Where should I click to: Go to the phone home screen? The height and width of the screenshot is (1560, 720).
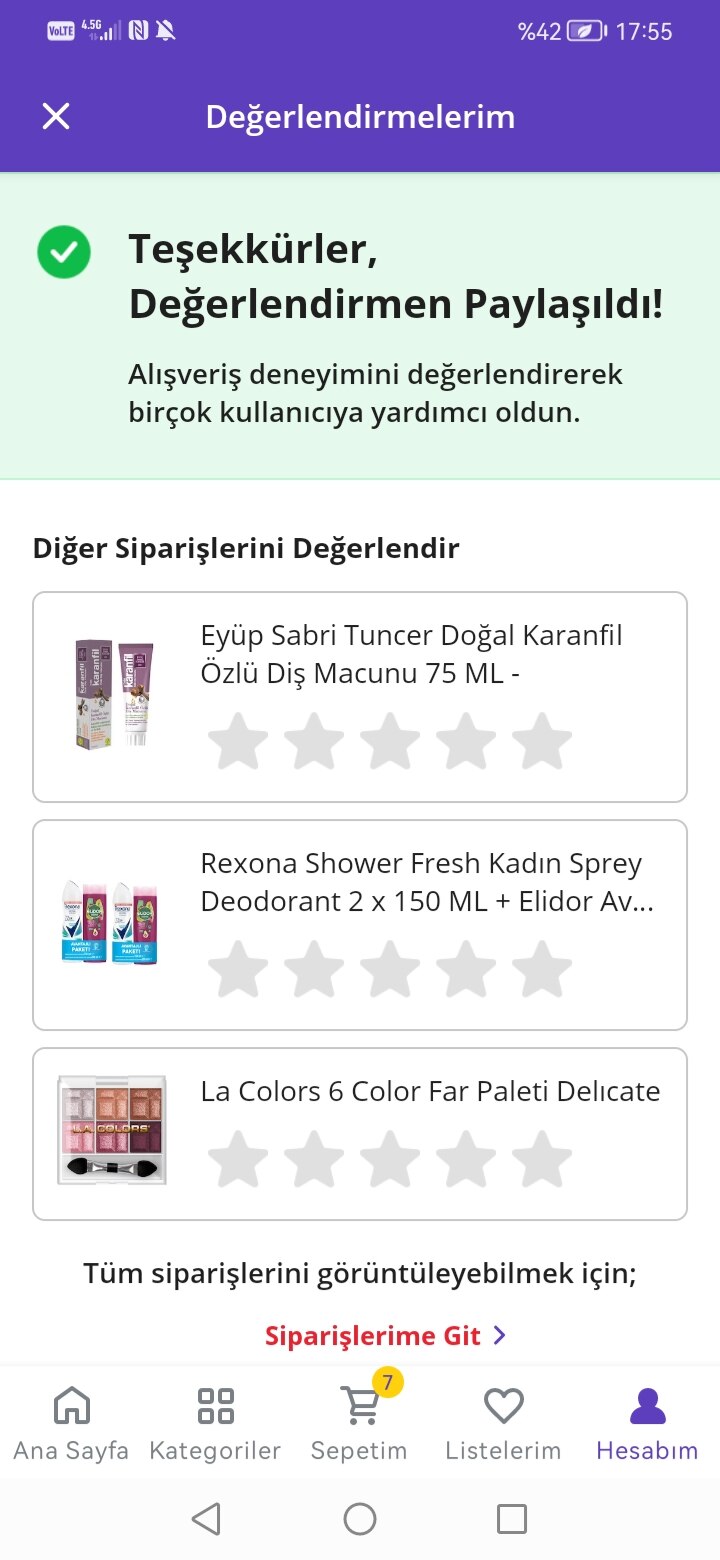point(360,1519)
